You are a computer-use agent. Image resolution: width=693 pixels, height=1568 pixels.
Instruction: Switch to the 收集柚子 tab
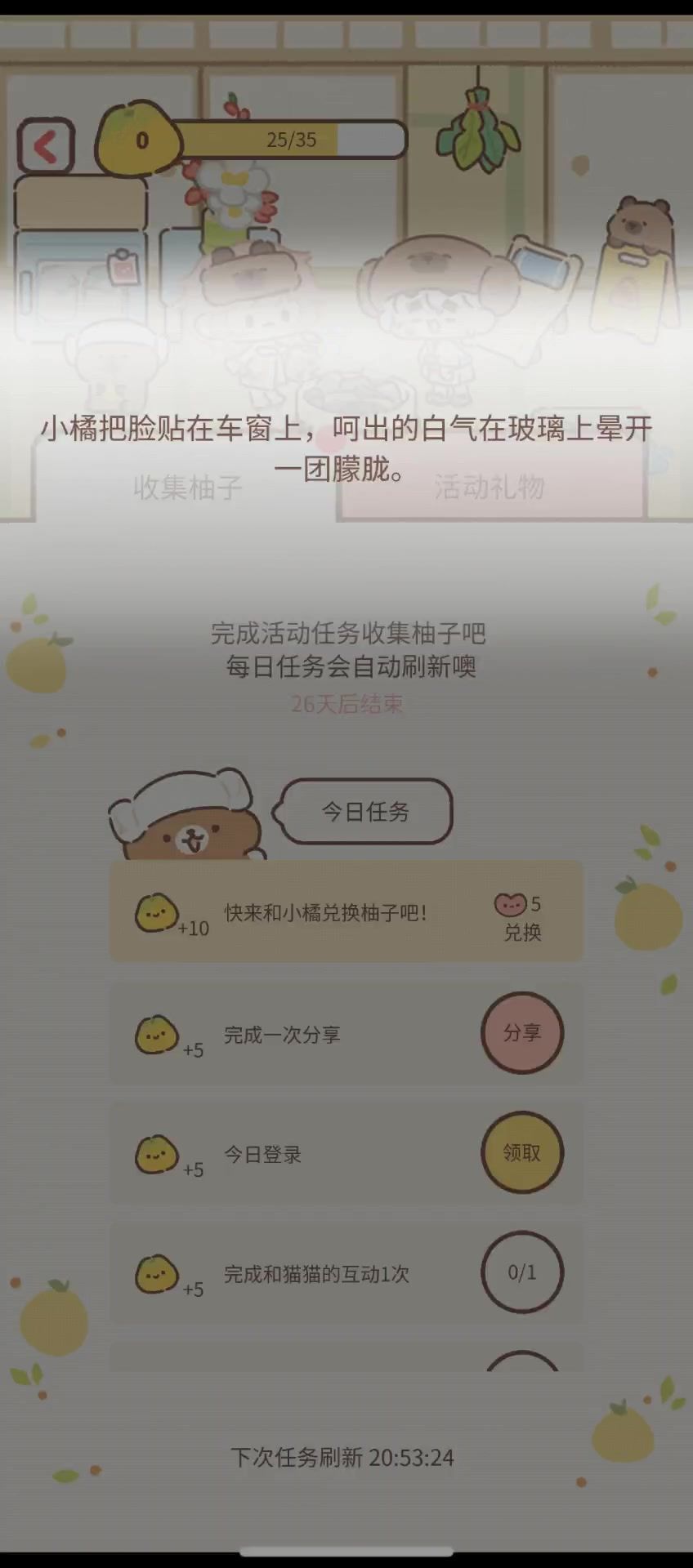187,488
